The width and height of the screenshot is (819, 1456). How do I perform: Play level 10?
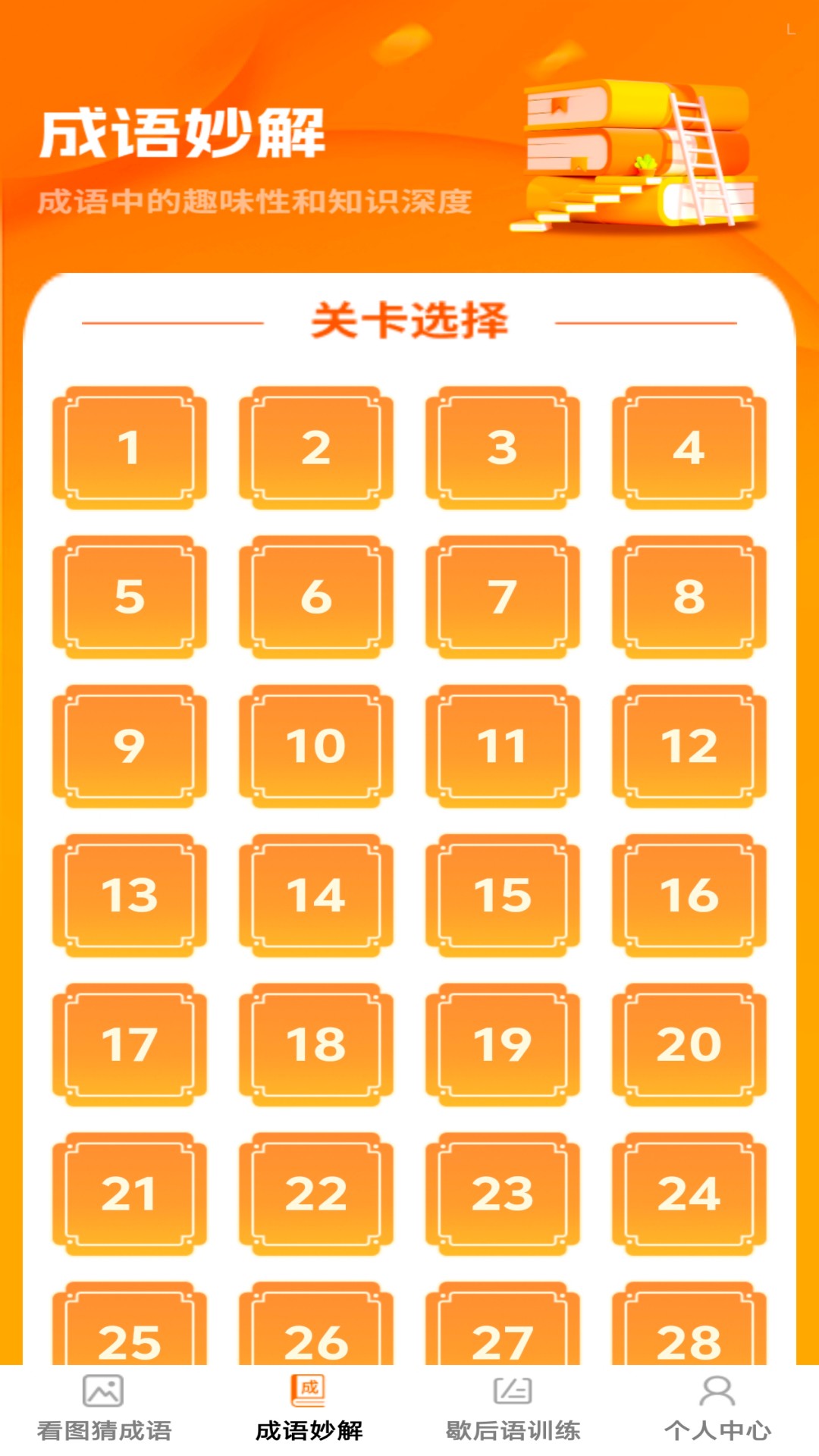click(316, 745)
